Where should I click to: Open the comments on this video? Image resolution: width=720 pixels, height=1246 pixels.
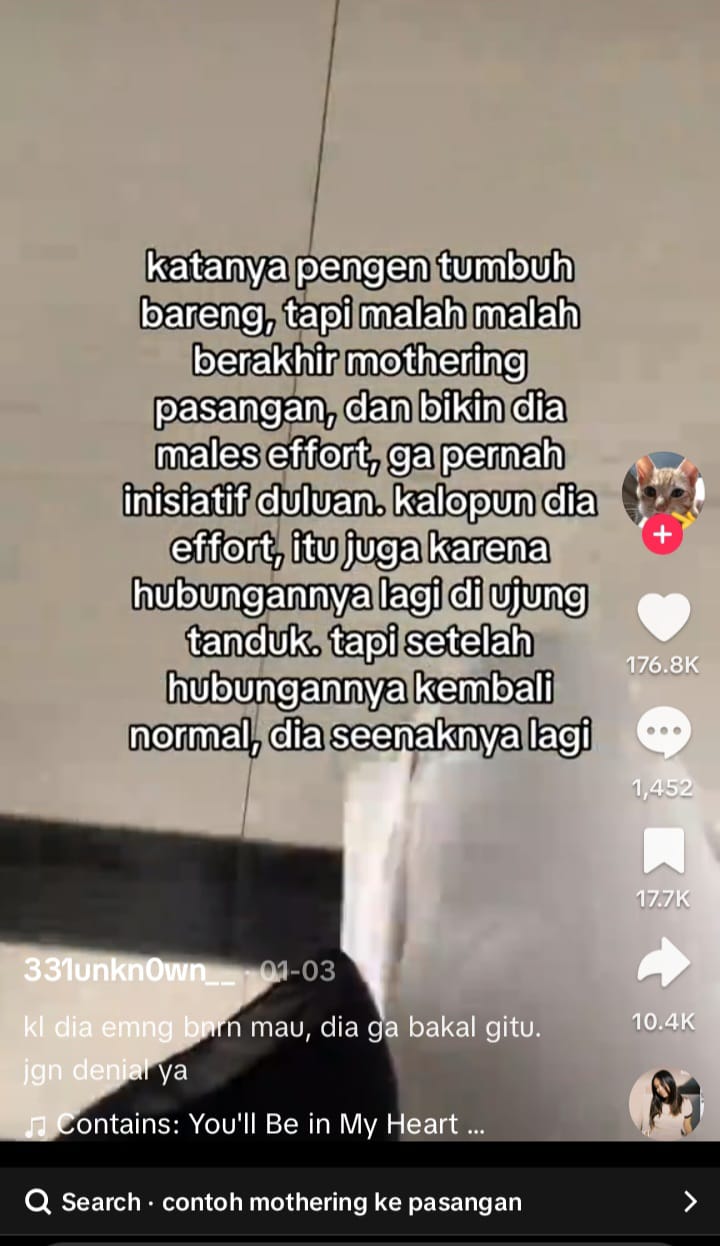[x=663, y=733]
